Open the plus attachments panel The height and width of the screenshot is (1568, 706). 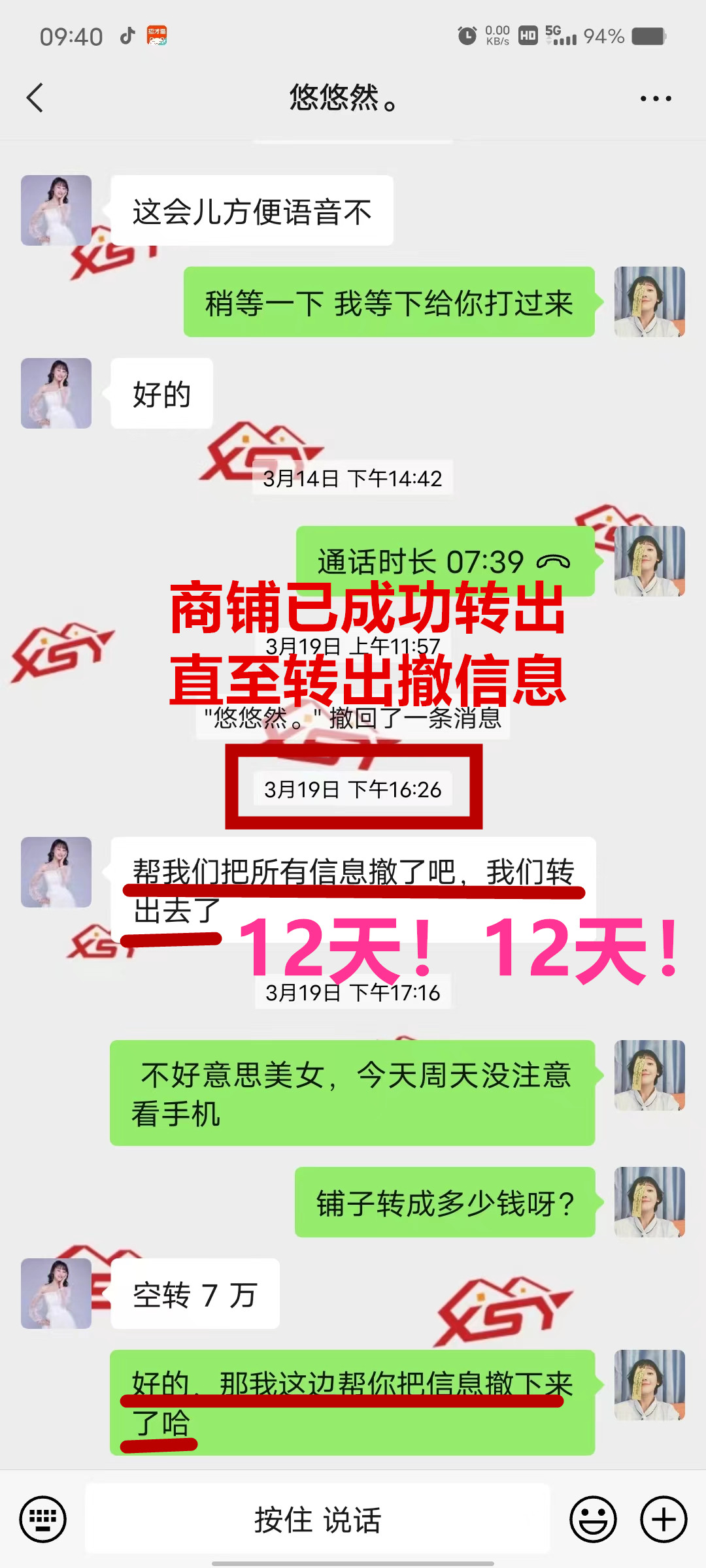click(663, 1519)
